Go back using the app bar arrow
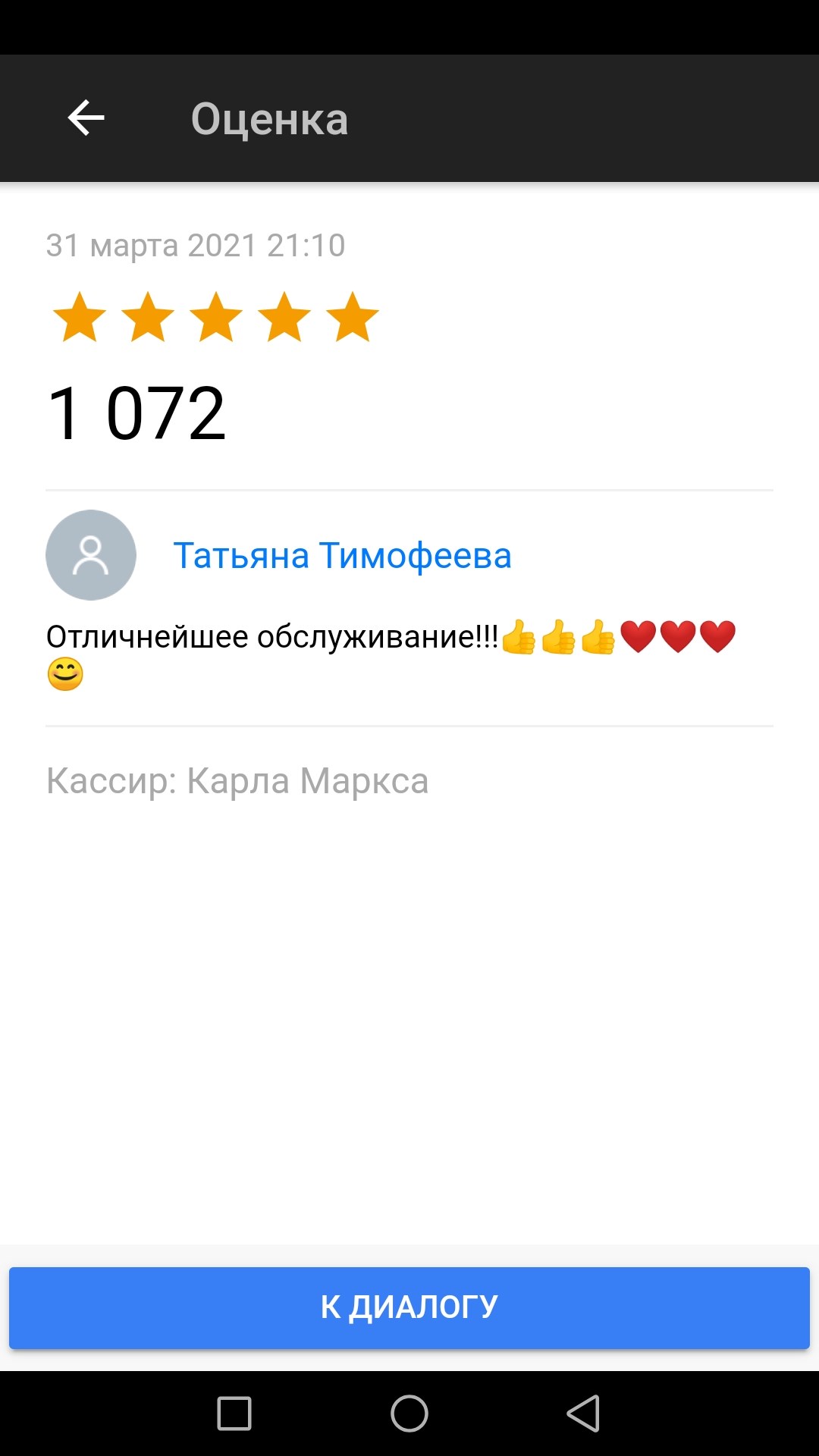The image size is (819, 1456). (x=86, y=118)
